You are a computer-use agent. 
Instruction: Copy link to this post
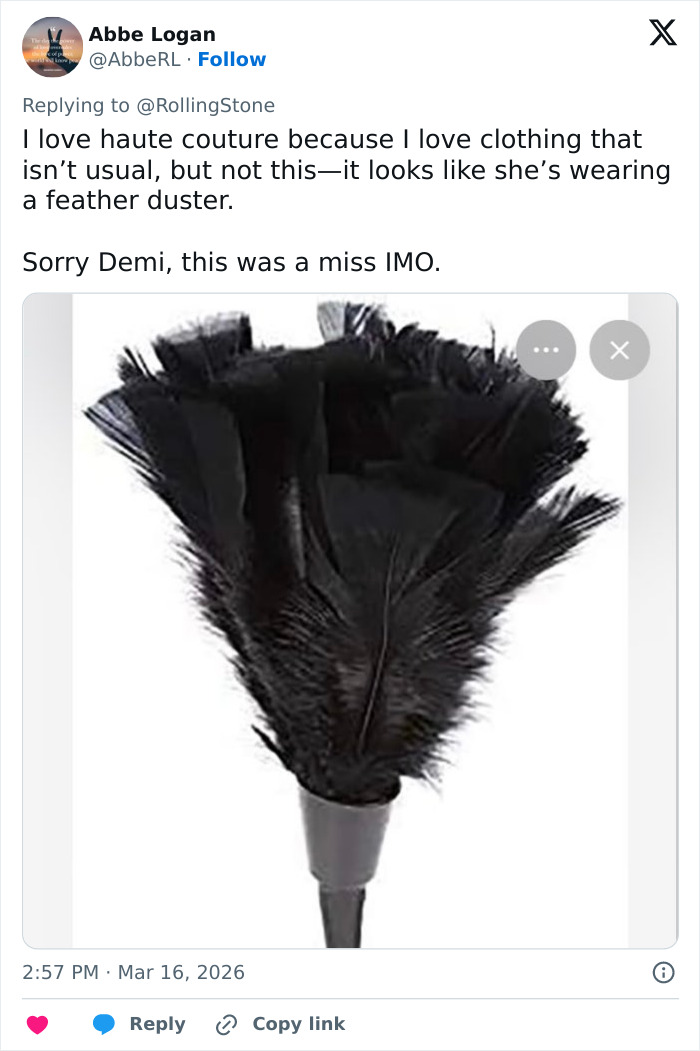tap(281, 1024)
